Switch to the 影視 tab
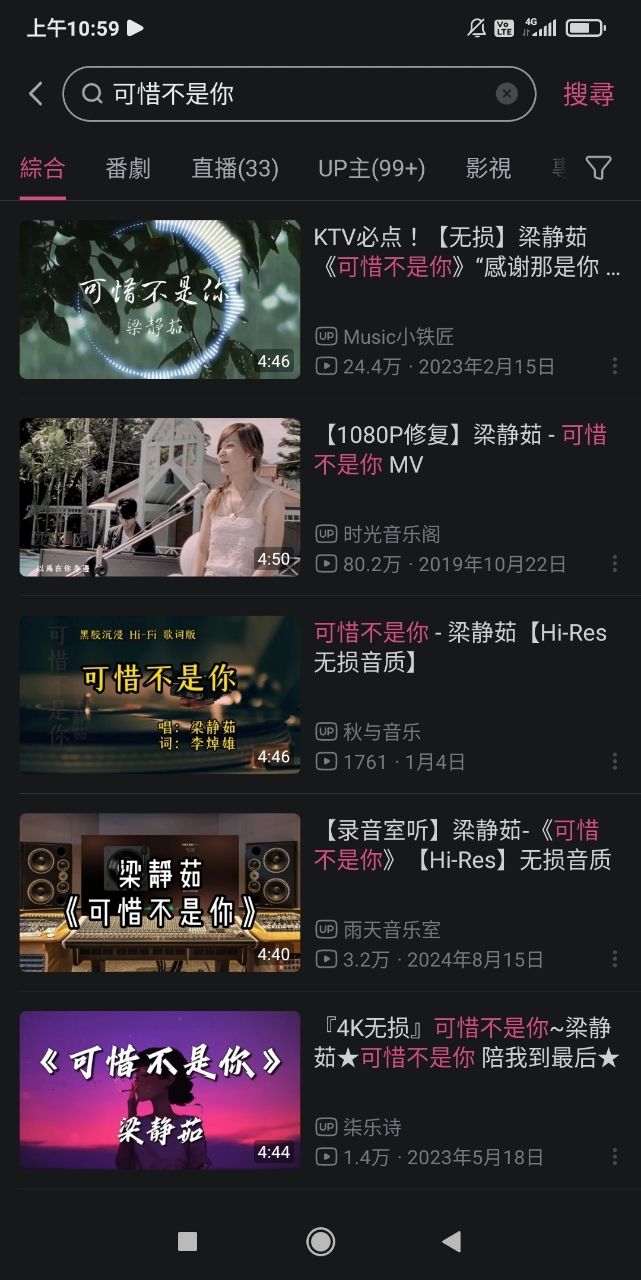The height and width of the screenshot is (1280, 641). point(488,168)
